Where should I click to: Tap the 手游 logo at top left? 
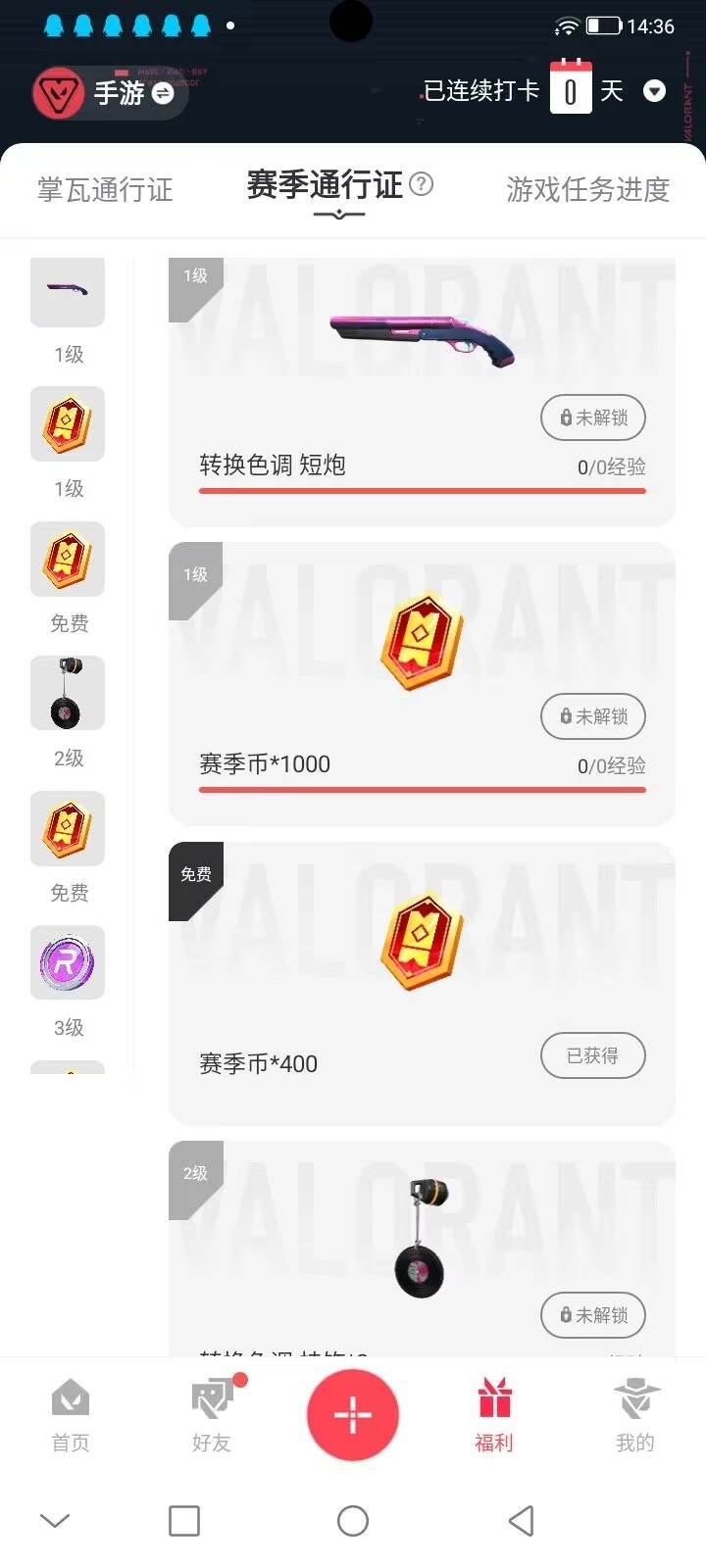point(108,90)
